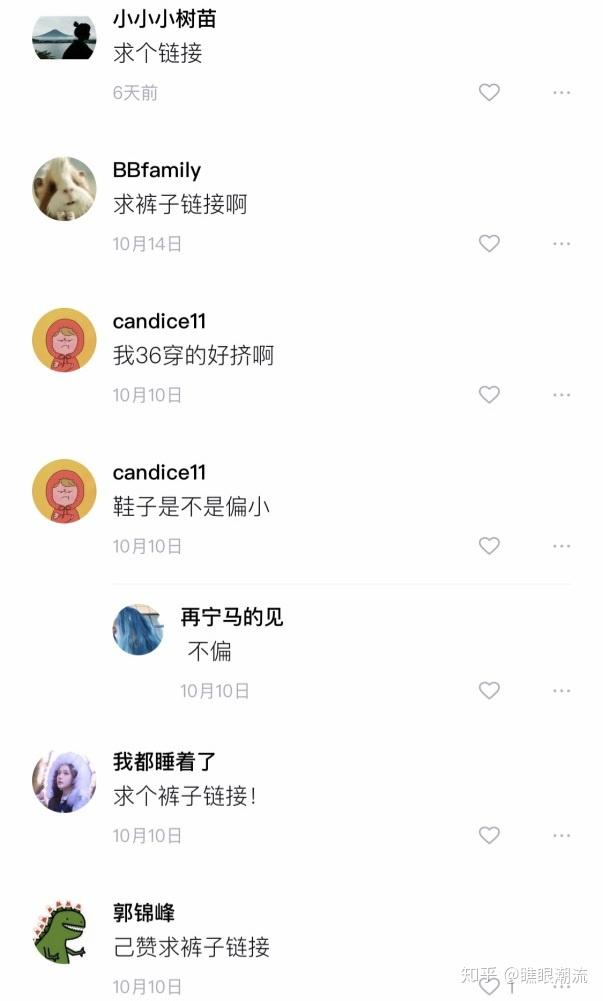
Task: Open the overflow menu on 我都睡着了's comment
Action: (562, 836)
